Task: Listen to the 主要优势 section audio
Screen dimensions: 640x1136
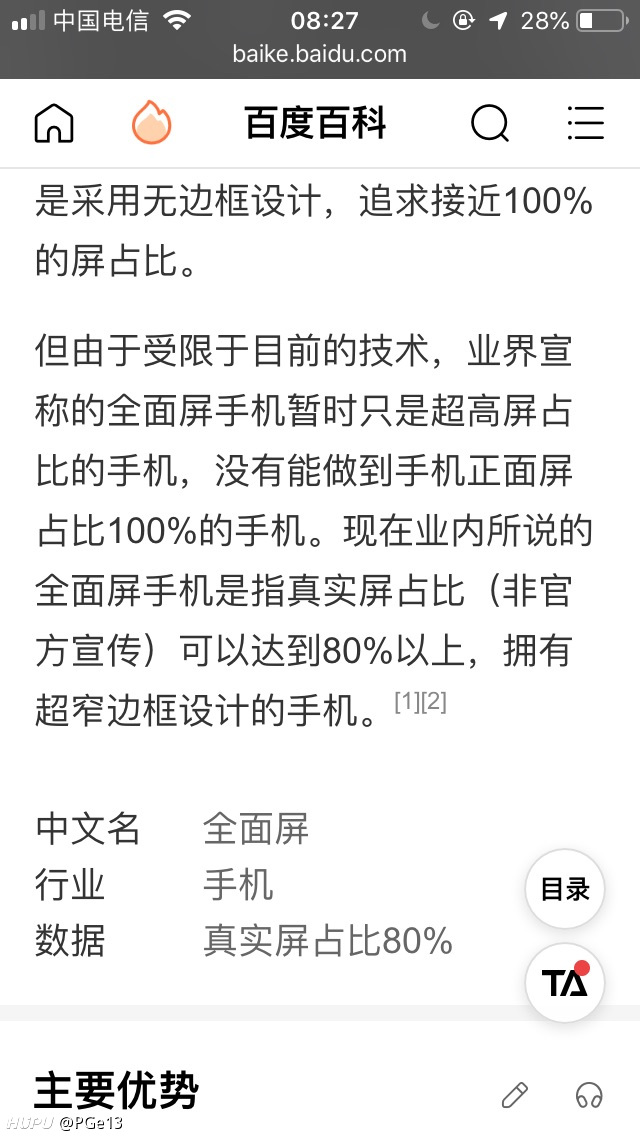Action: [x=589, y=1095]
